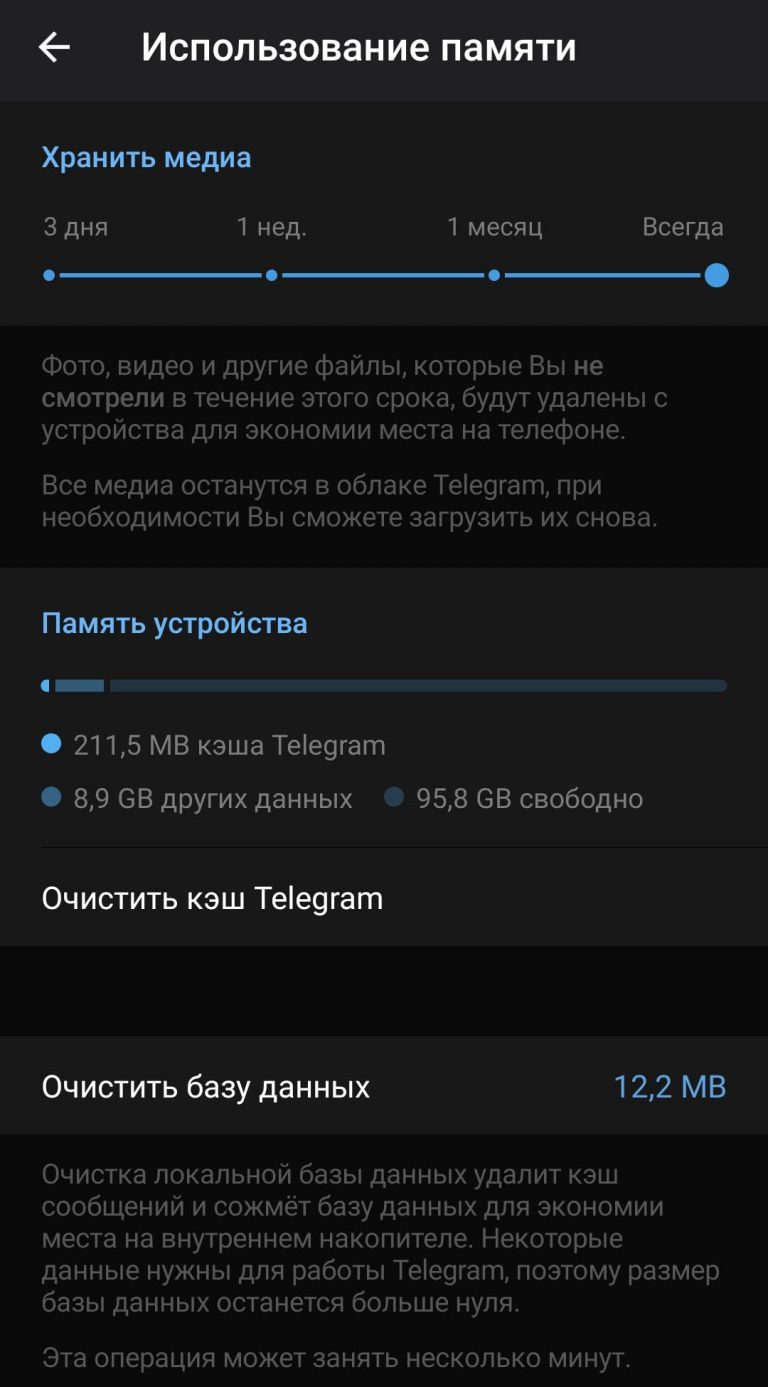The height and width of the screenshot is (1387, 768).
Task: Set keep media to 1 месяц
Action: point(494,275)
